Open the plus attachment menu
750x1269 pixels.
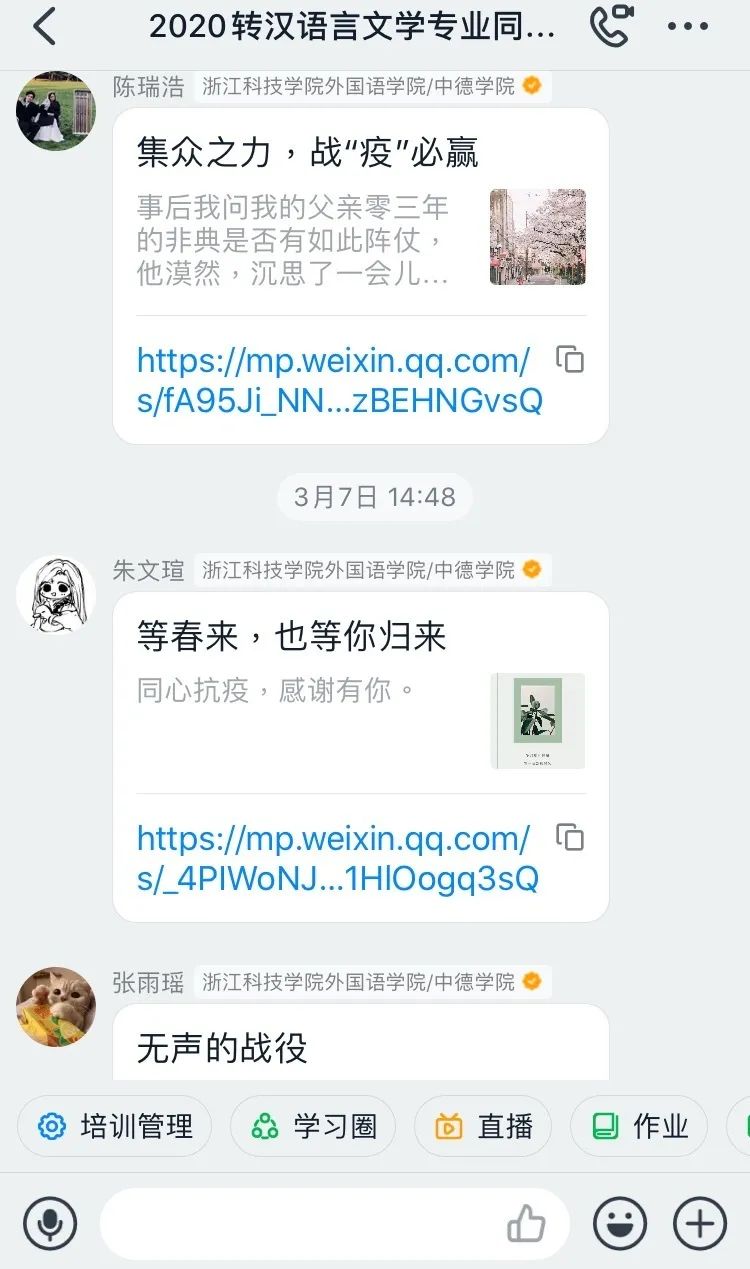point(700,1223)
